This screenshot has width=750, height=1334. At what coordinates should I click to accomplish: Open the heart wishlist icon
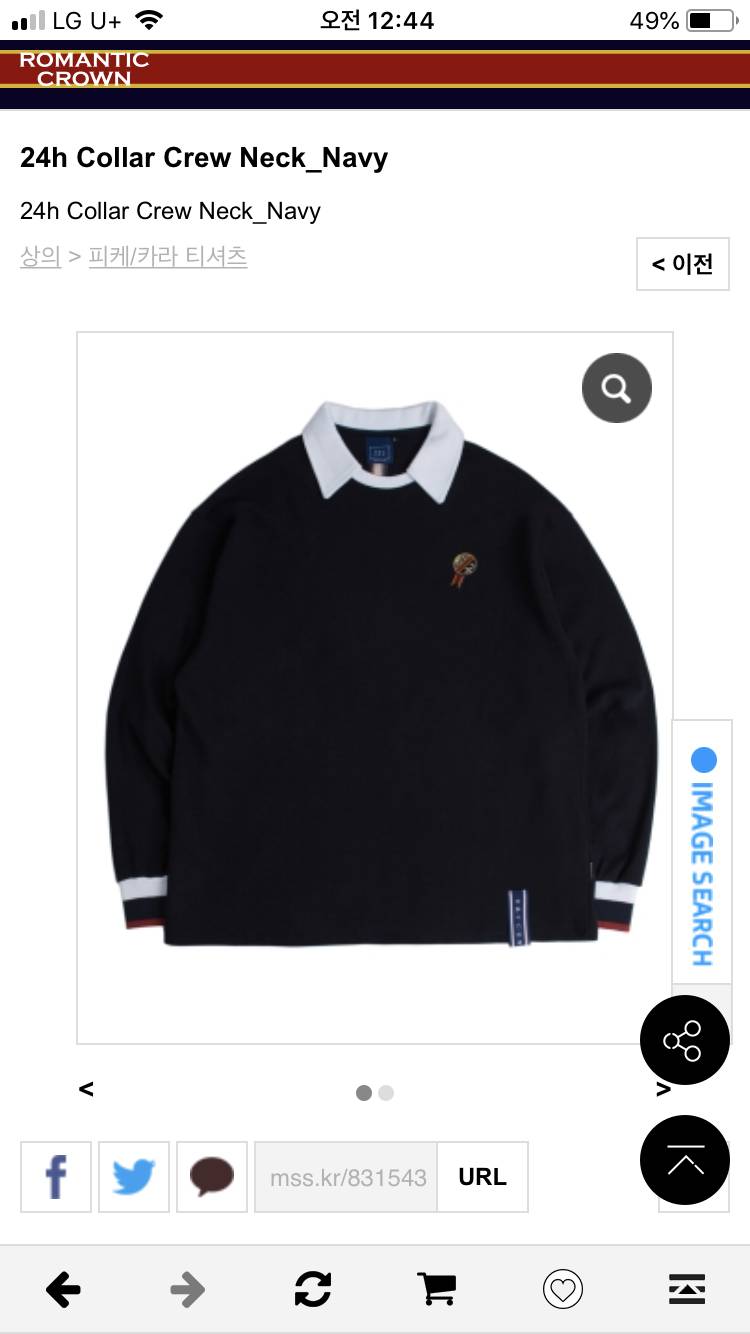point(562,1290)
